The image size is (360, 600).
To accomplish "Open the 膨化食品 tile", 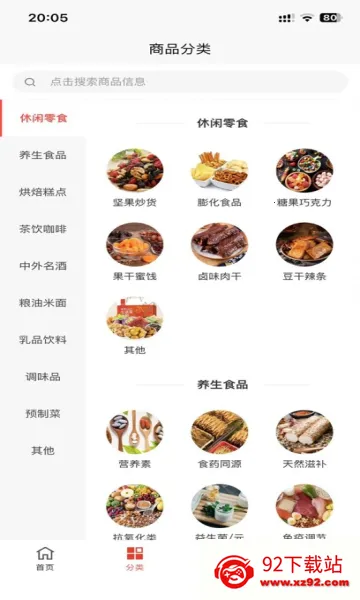I will (x=220, y=178).
